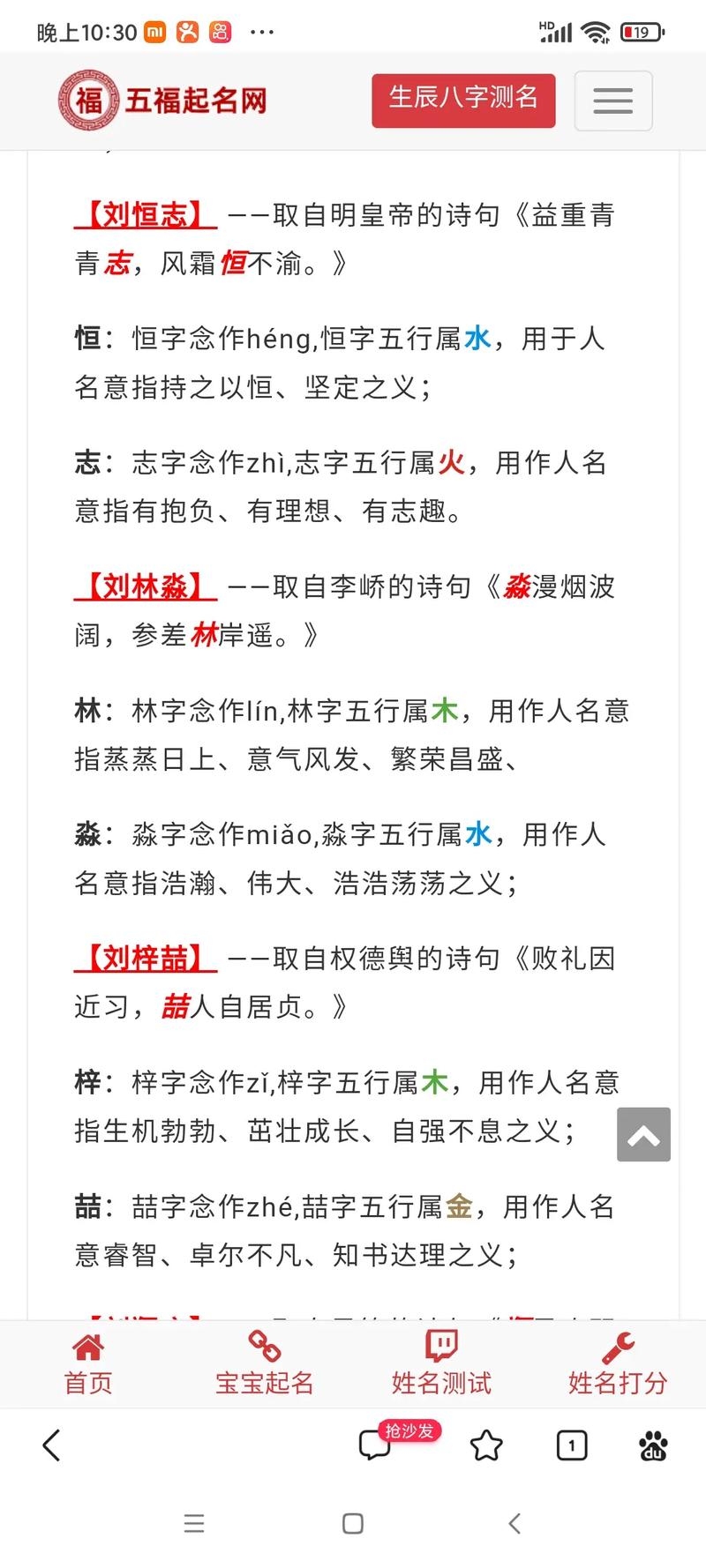The width and height of the screenshot is (706, 1568).
Task: Open the hamburger menu at top right
Action: (612, 101)
